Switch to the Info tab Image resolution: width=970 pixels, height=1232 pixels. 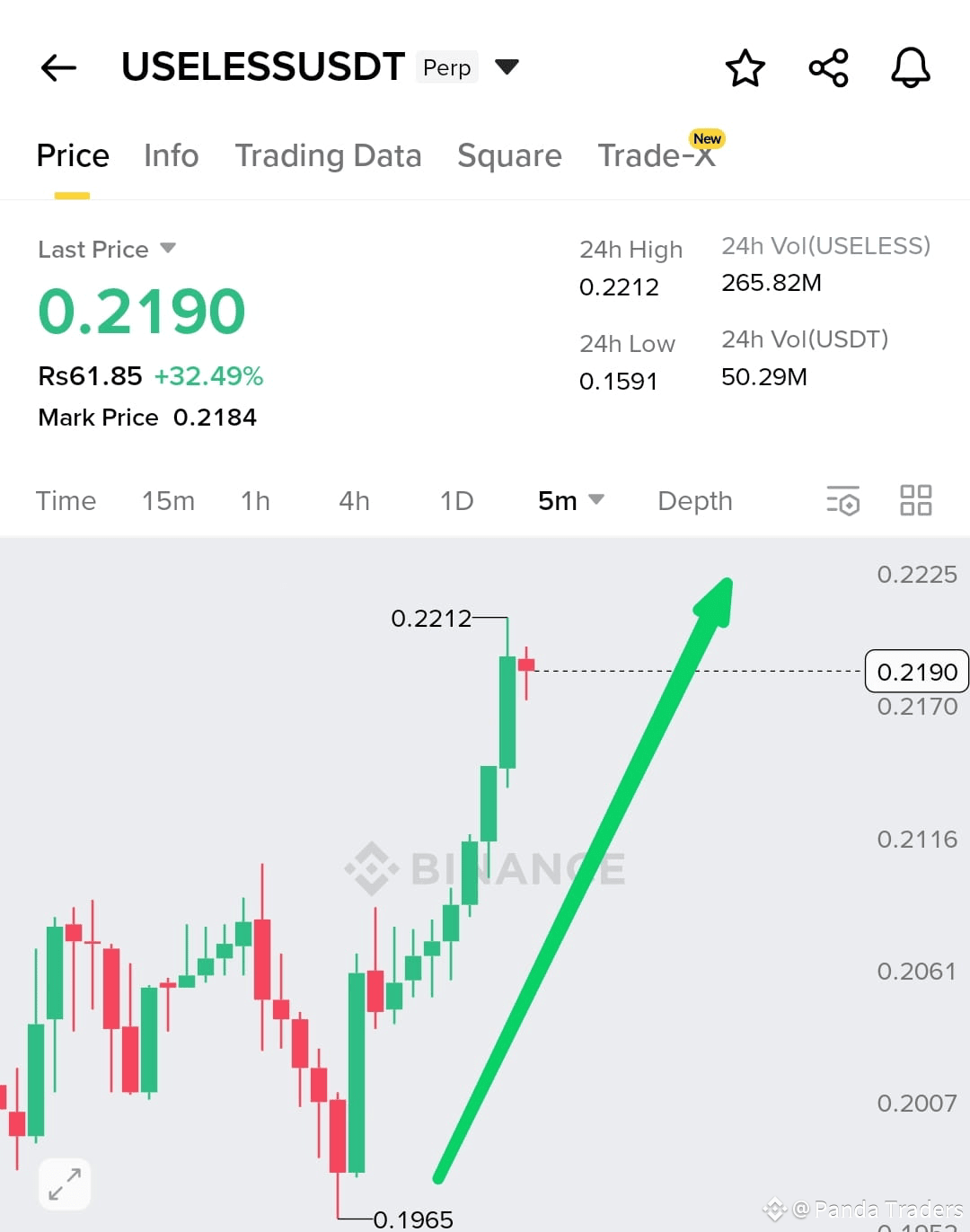pos(171,155)
